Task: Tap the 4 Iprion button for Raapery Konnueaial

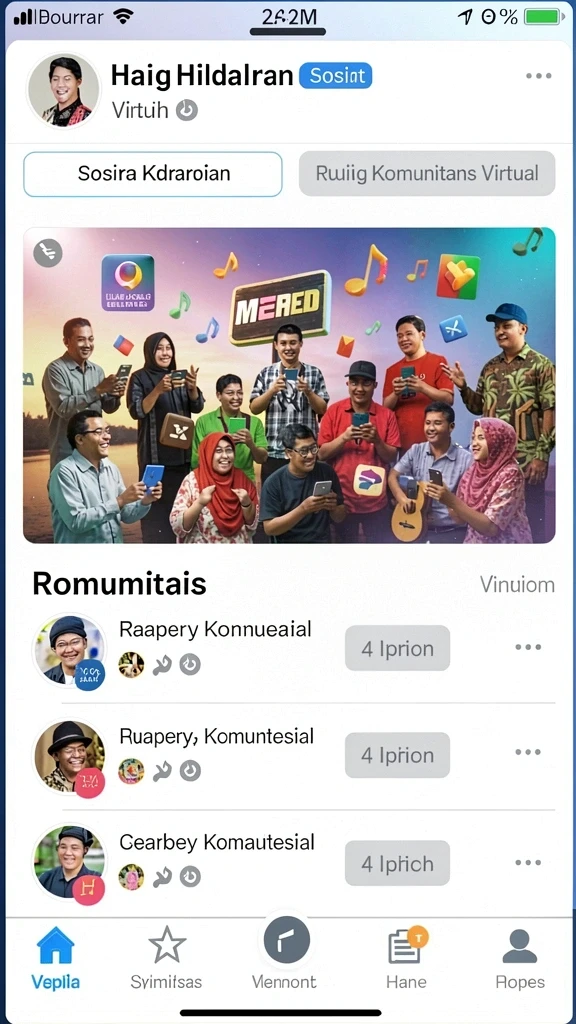Action: [397, 648]
